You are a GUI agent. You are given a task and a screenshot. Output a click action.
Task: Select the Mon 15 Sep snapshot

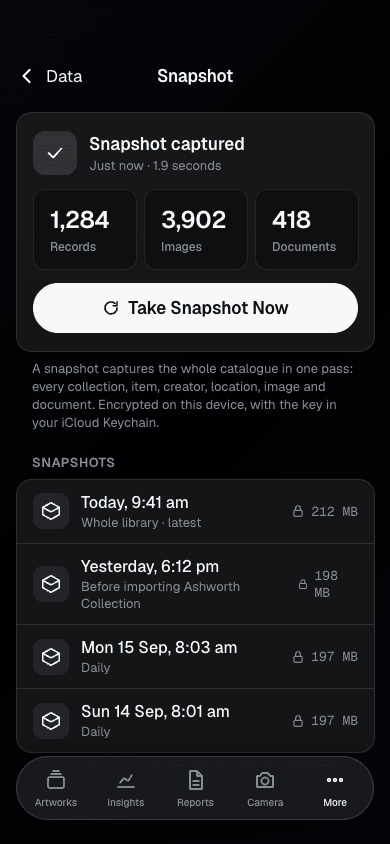click(195, 657)
